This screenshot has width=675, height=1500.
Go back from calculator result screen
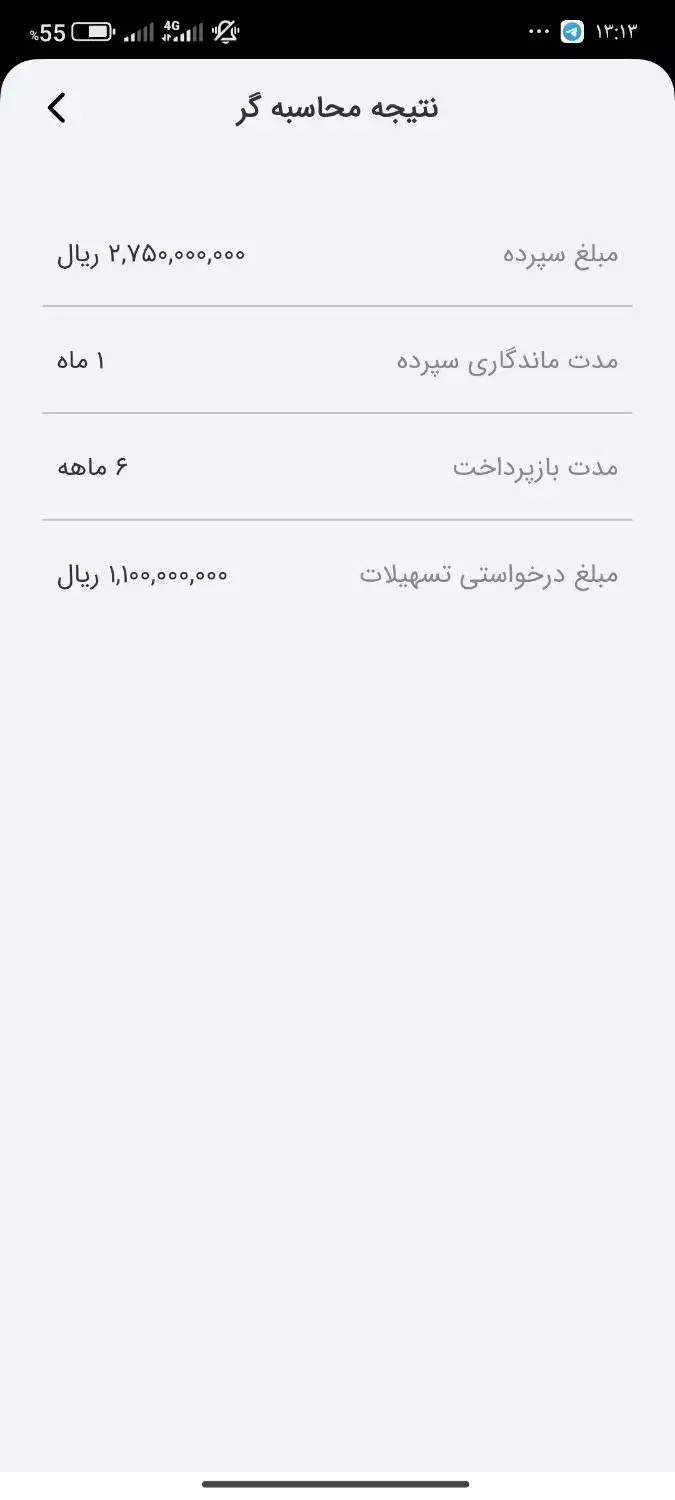(x=57, y=108)
